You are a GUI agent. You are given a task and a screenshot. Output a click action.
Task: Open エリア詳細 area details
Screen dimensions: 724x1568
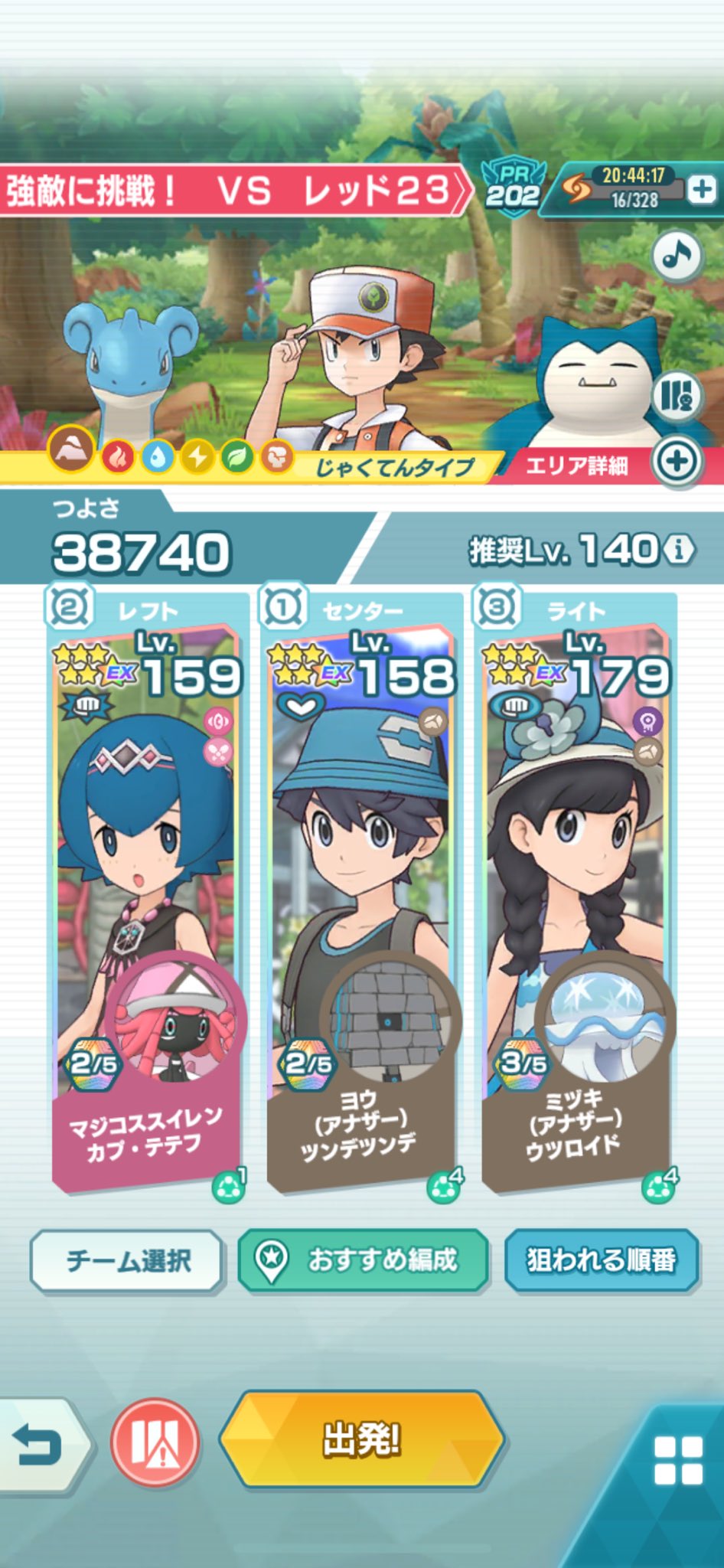(604, 465)
